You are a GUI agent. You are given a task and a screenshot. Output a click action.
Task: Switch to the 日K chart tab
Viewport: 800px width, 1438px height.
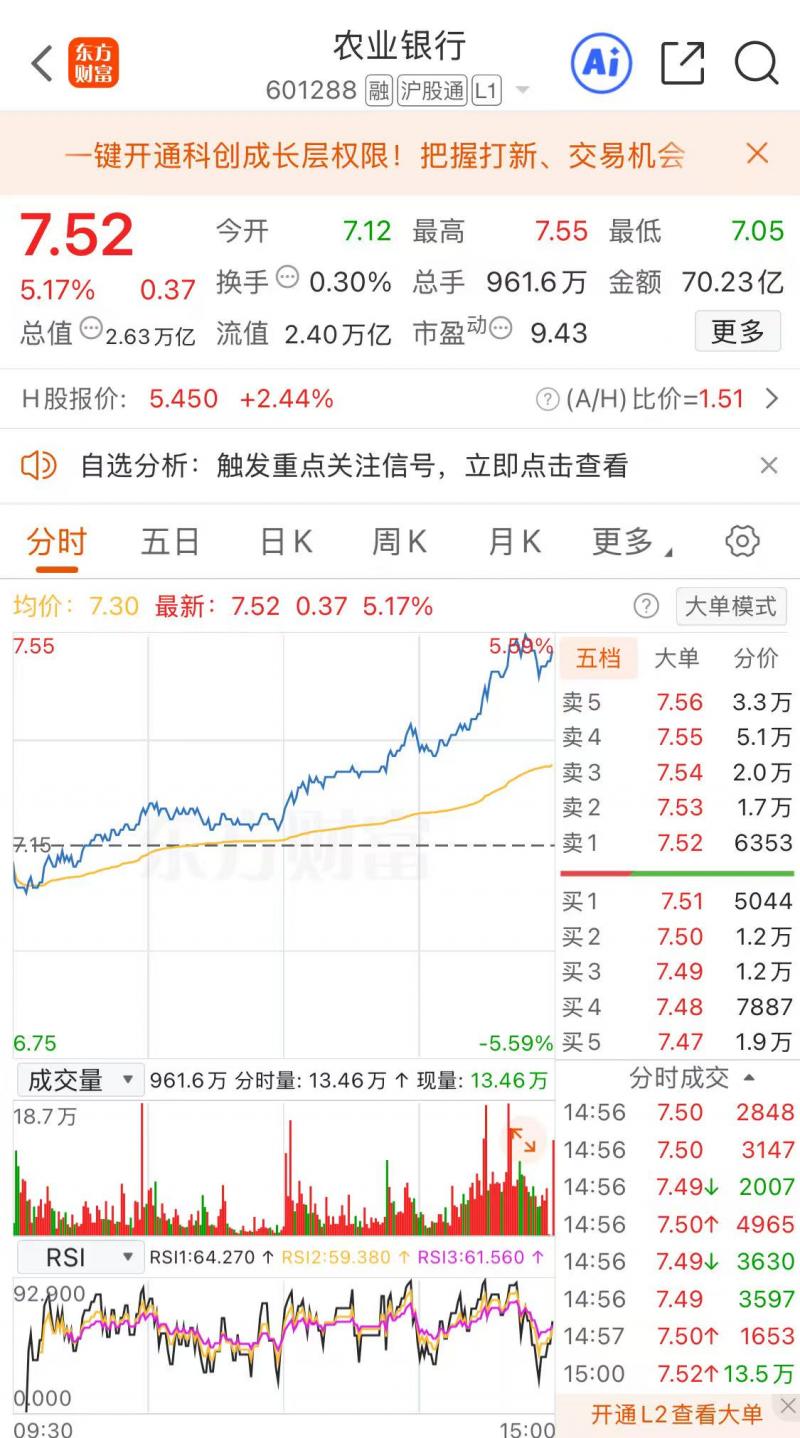click(286, 542)
